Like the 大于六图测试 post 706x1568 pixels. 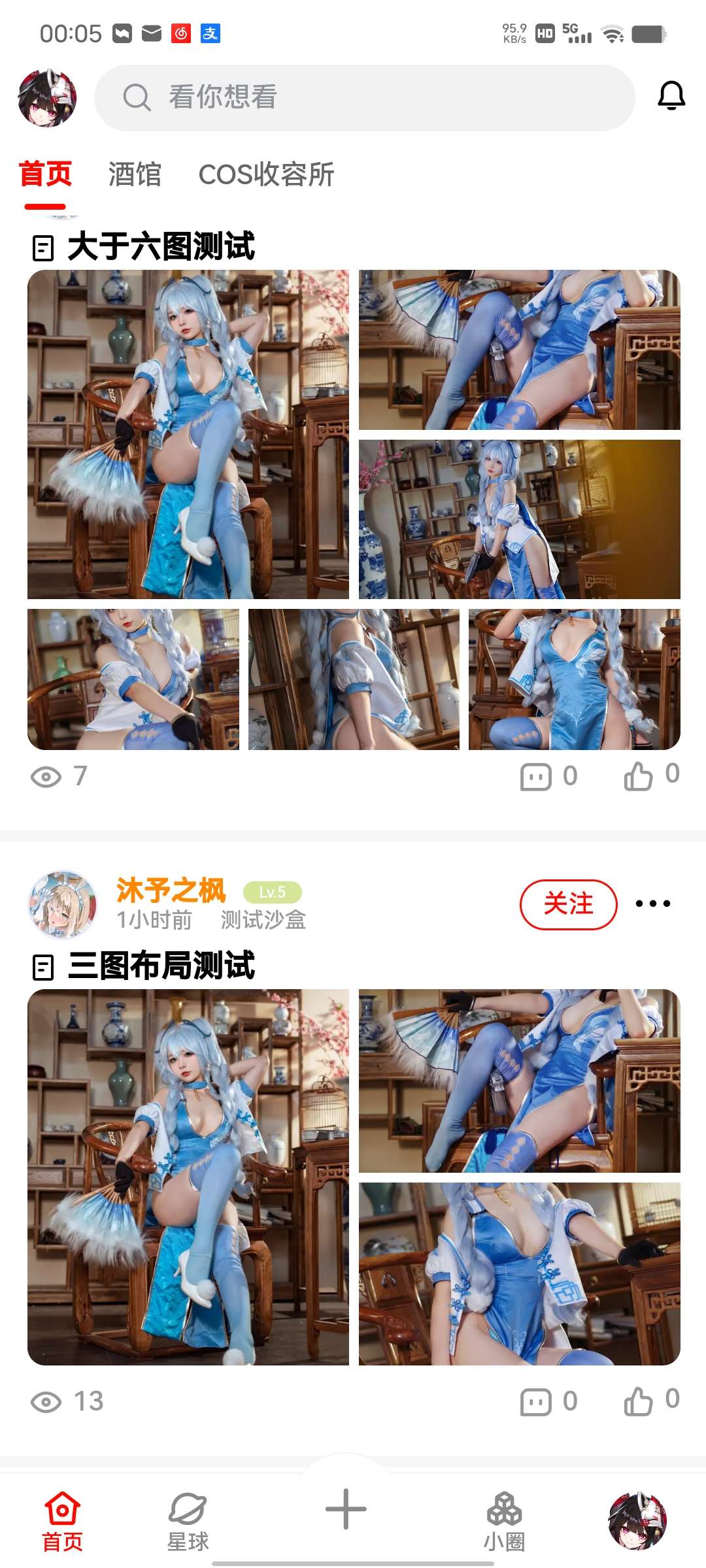click(639, 776)
